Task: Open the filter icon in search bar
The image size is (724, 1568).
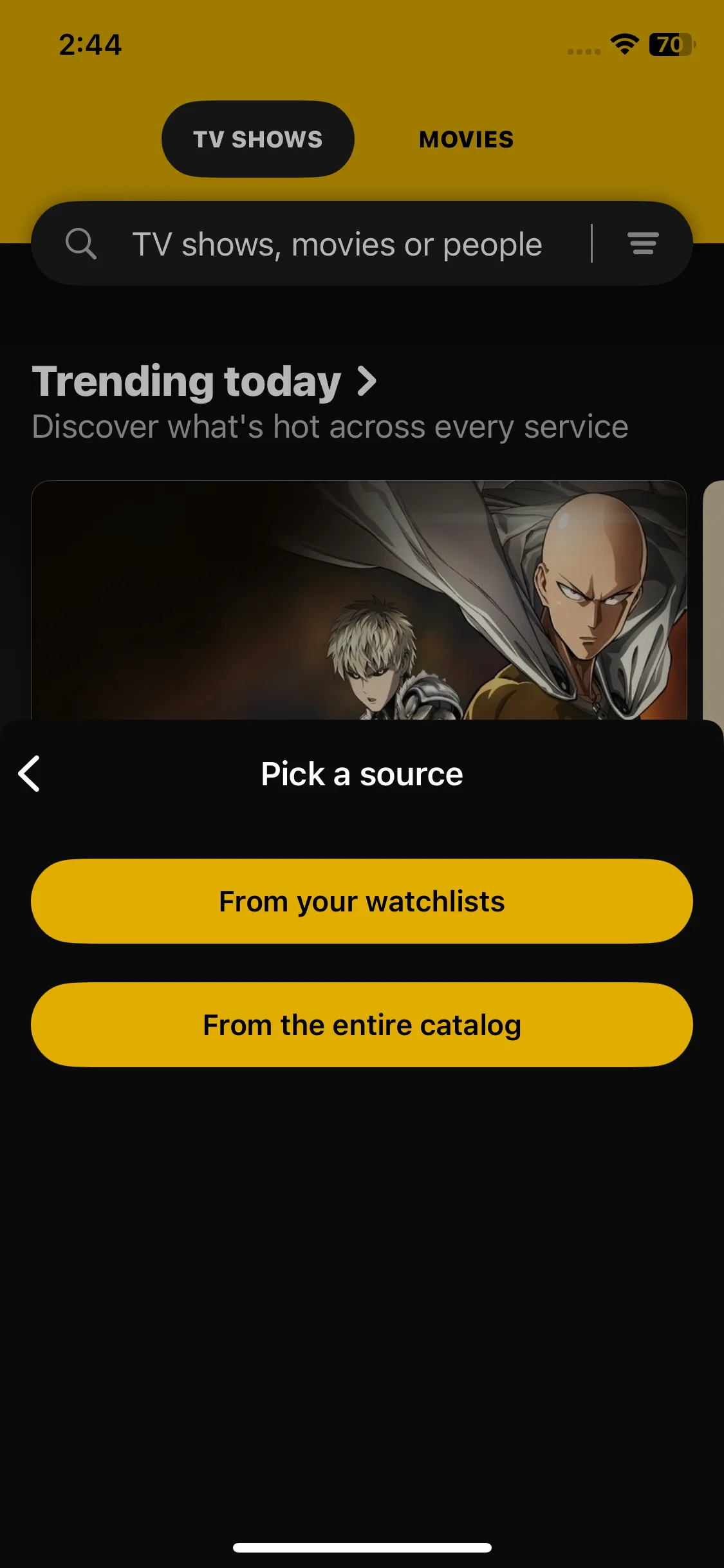Action: click(x=643, y=244)
